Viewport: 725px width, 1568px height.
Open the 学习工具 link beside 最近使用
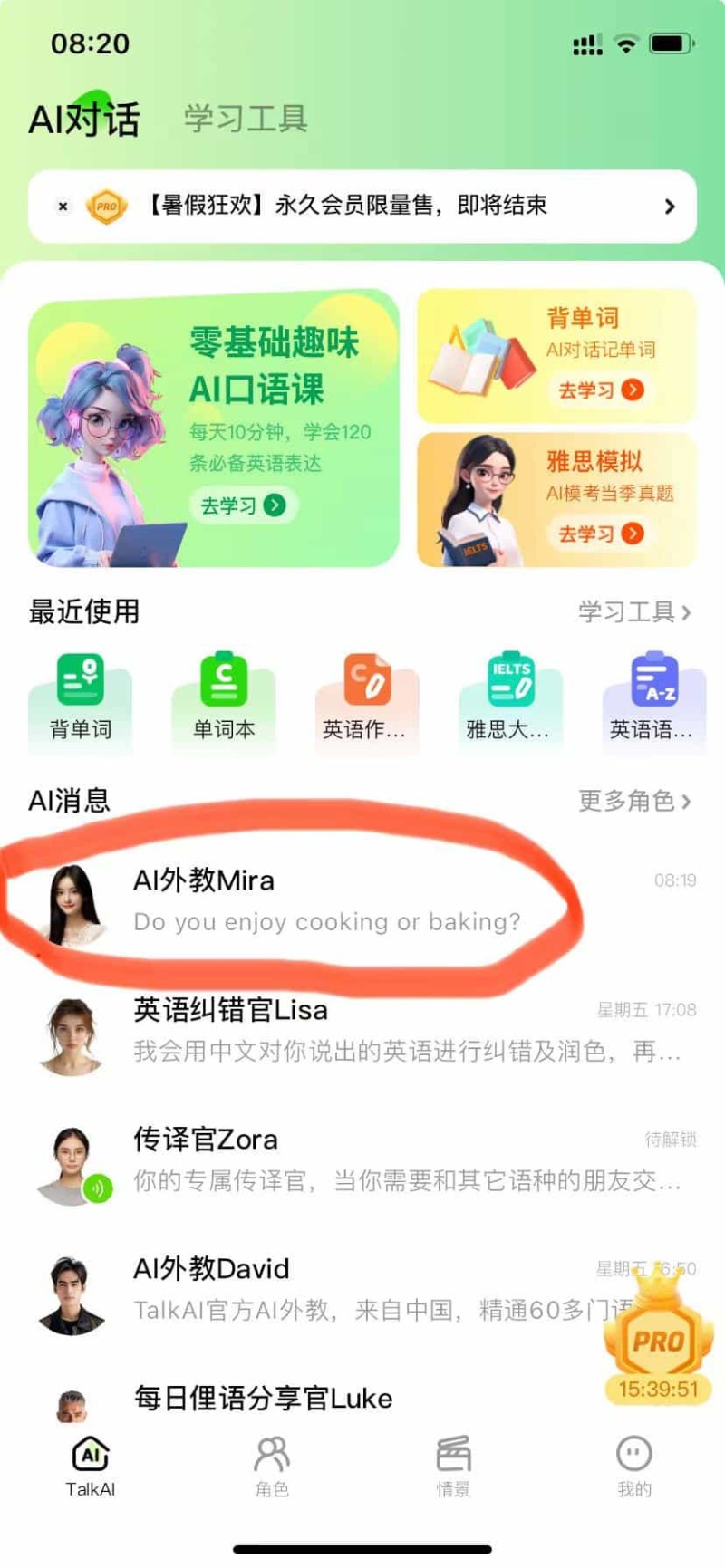(x=634, y=612)
